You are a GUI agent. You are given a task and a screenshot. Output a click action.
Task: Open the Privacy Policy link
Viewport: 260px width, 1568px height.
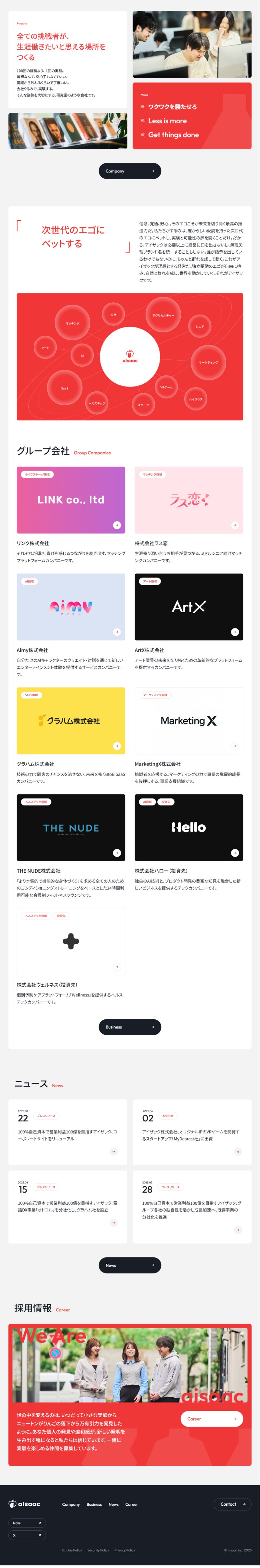tap(125, 1550)
